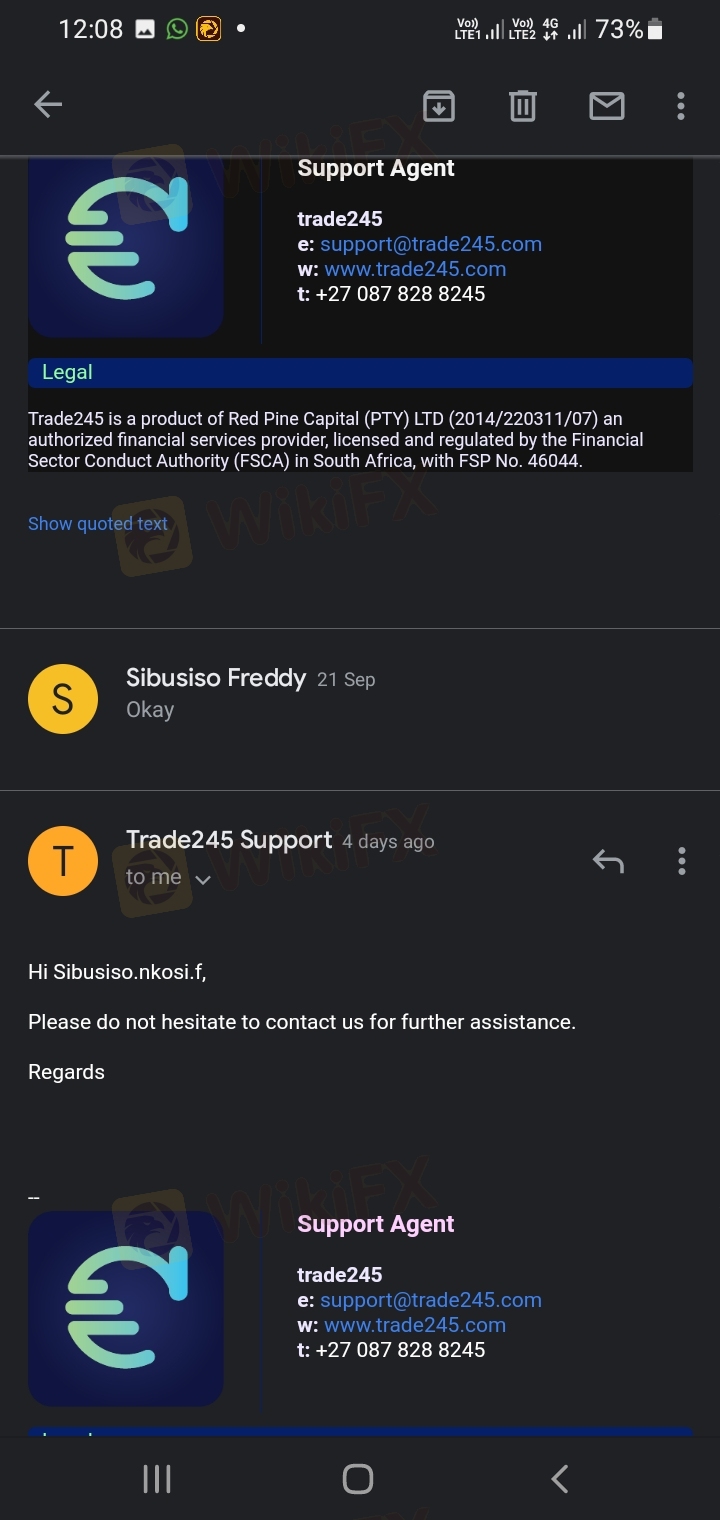Reply to Trade245 Support's message
Screen dimensions: 720x1520
tap(608, 860)
